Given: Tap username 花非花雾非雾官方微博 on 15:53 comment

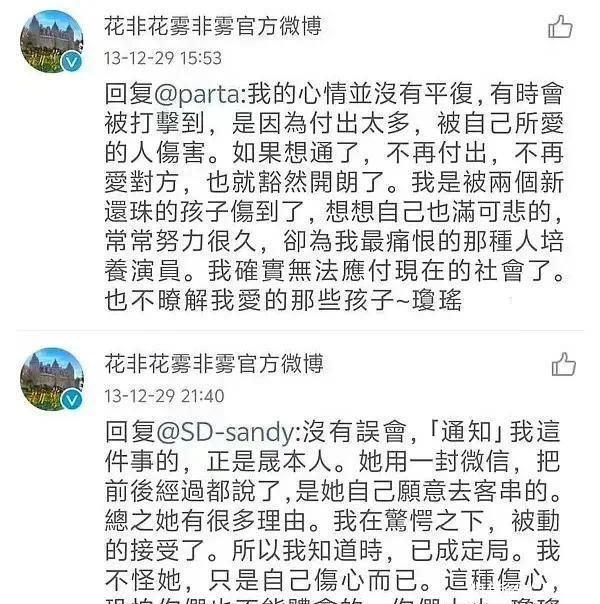Looking at the screenshot, I should [213, 26].
